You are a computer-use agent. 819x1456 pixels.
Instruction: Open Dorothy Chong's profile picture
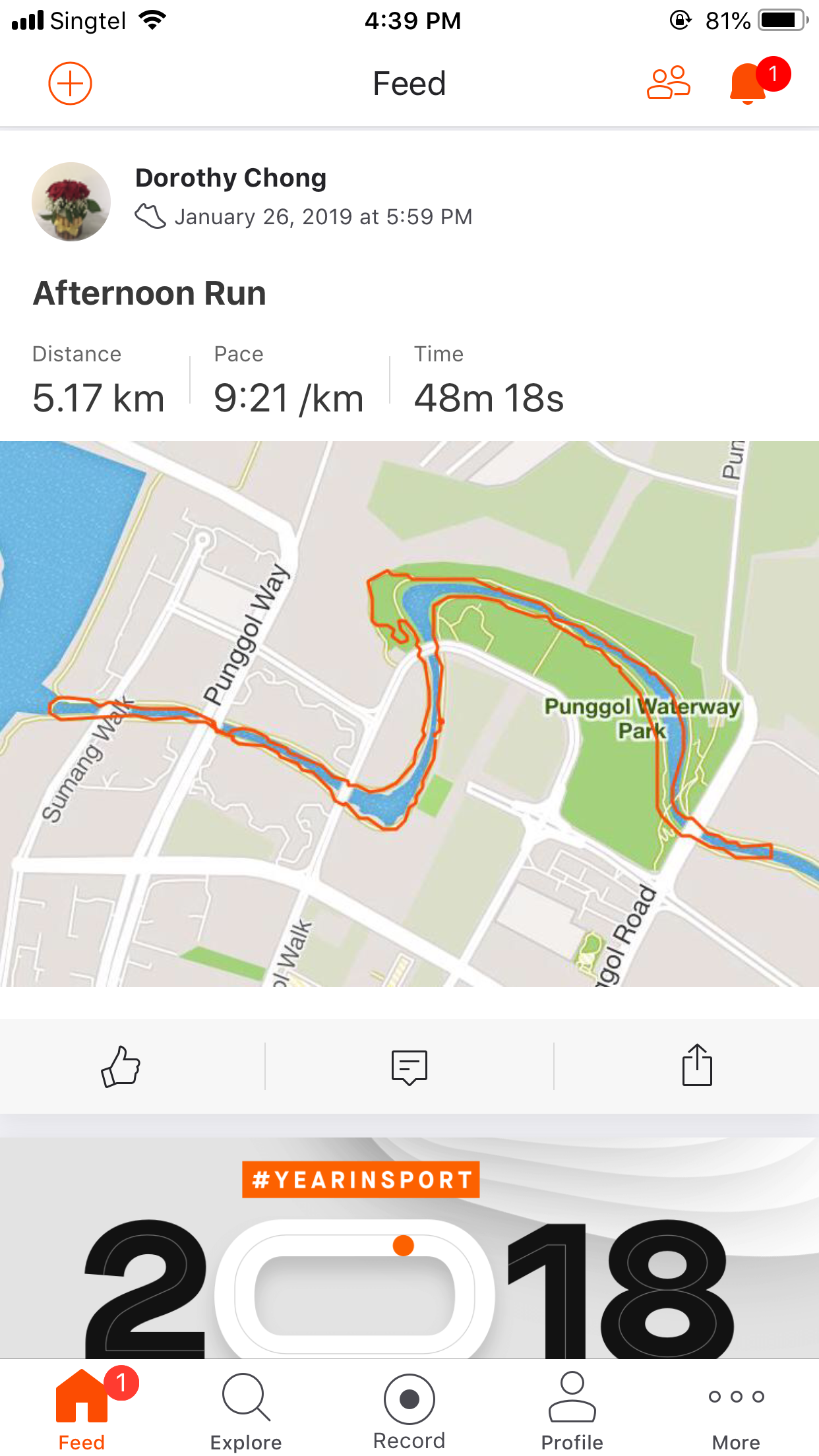point(71,202)
